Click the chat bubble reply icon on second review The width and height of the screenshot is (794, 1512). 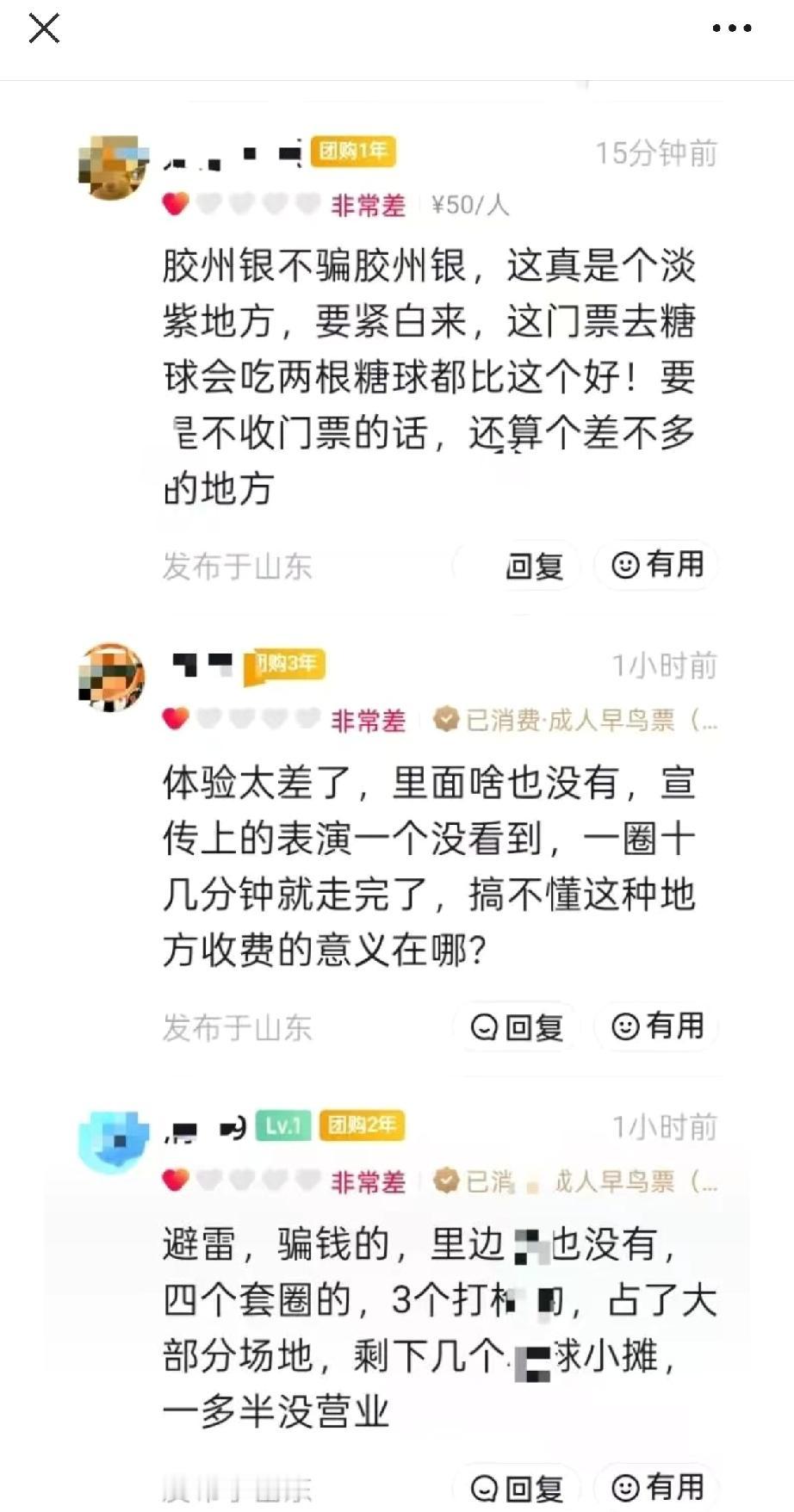[486, 1027]
